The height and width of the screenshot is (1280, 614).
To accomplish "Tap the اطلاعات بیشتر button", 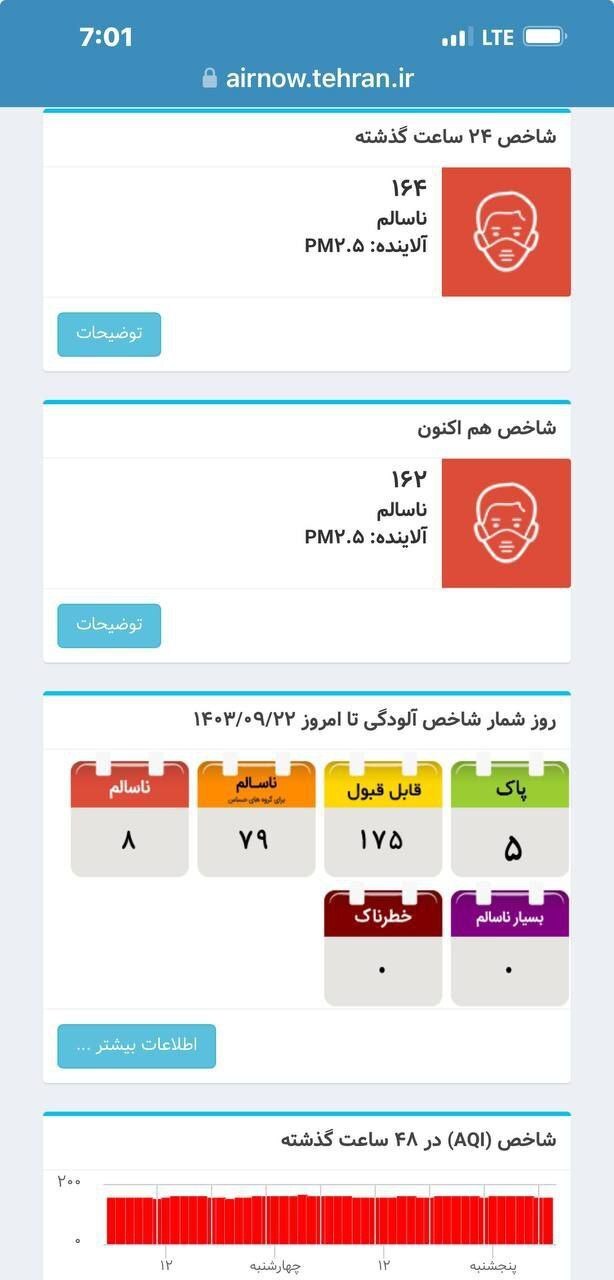I will pyautogui.click(x=136, y=1045).
